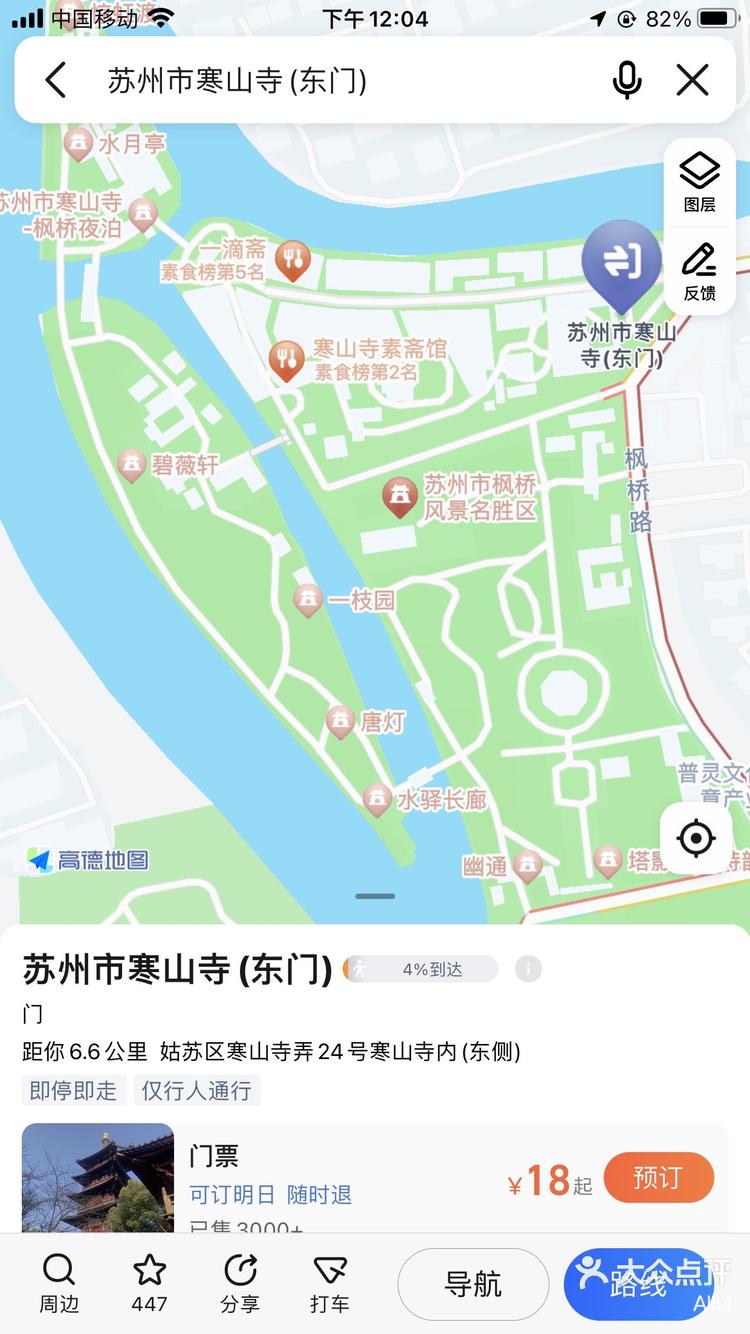Tap the 打车 taxi hailing icon
The height and width of the screenshot is (1334, 750).
click(329, 1283)
